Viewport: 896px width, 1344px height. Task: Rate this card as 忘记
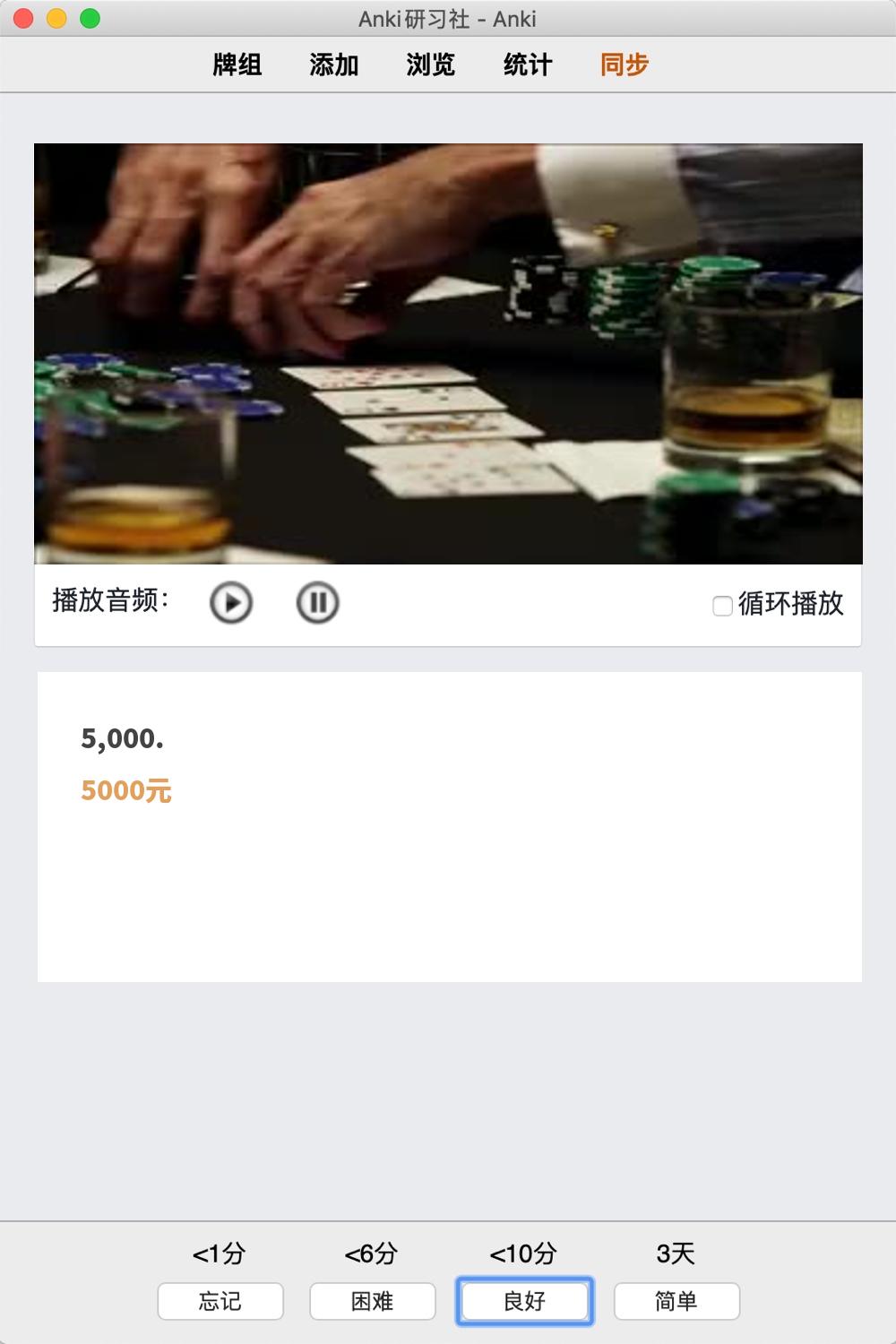(220, 1301)
